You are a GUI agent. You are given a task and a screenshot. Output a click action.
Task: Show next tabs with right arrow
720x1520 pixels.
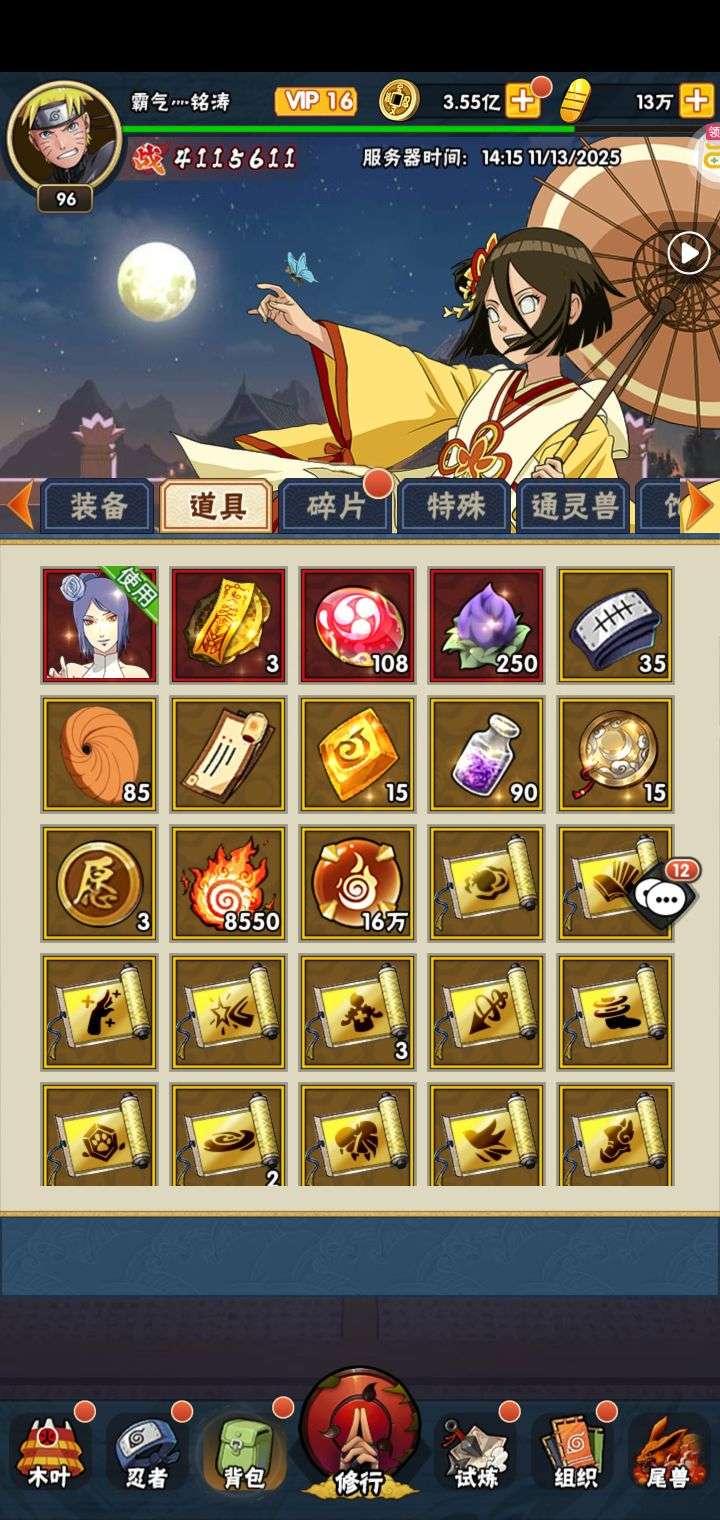point(702,507)
